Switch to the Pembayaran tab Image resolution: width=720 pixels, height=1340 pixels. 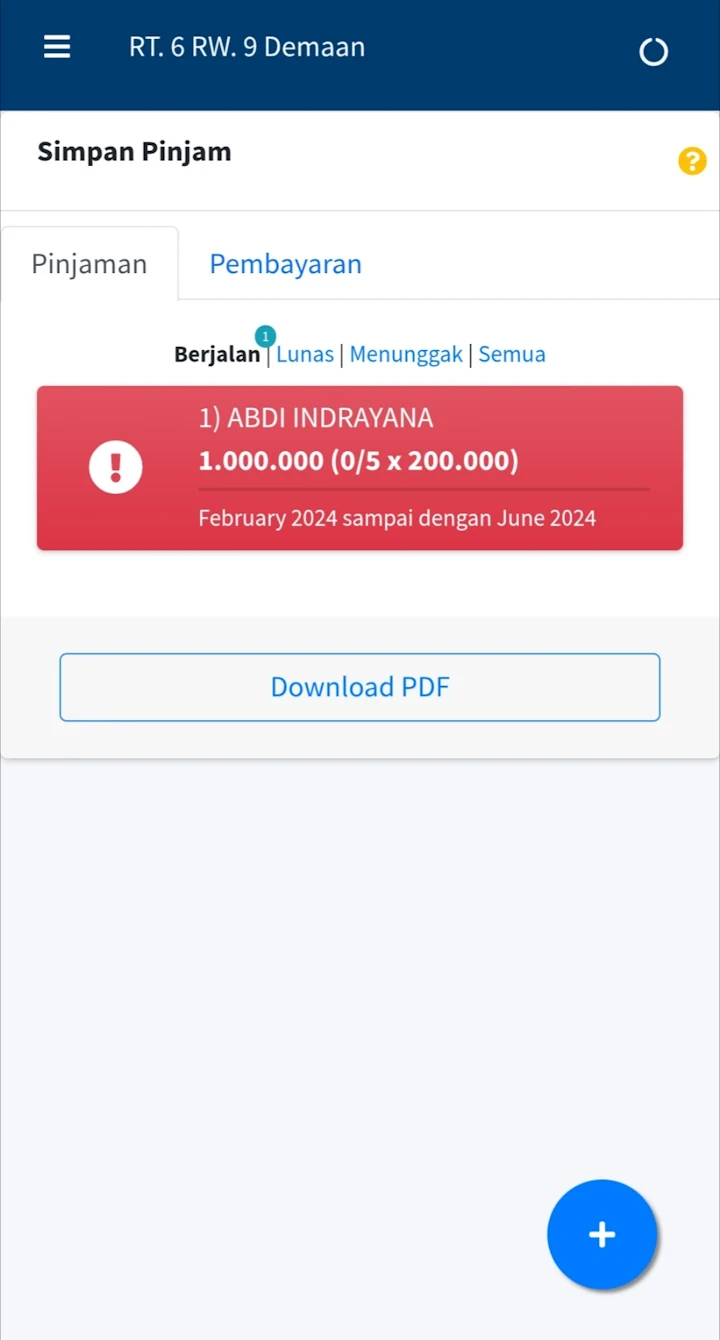pyautogui.click(x=285, y=264)
